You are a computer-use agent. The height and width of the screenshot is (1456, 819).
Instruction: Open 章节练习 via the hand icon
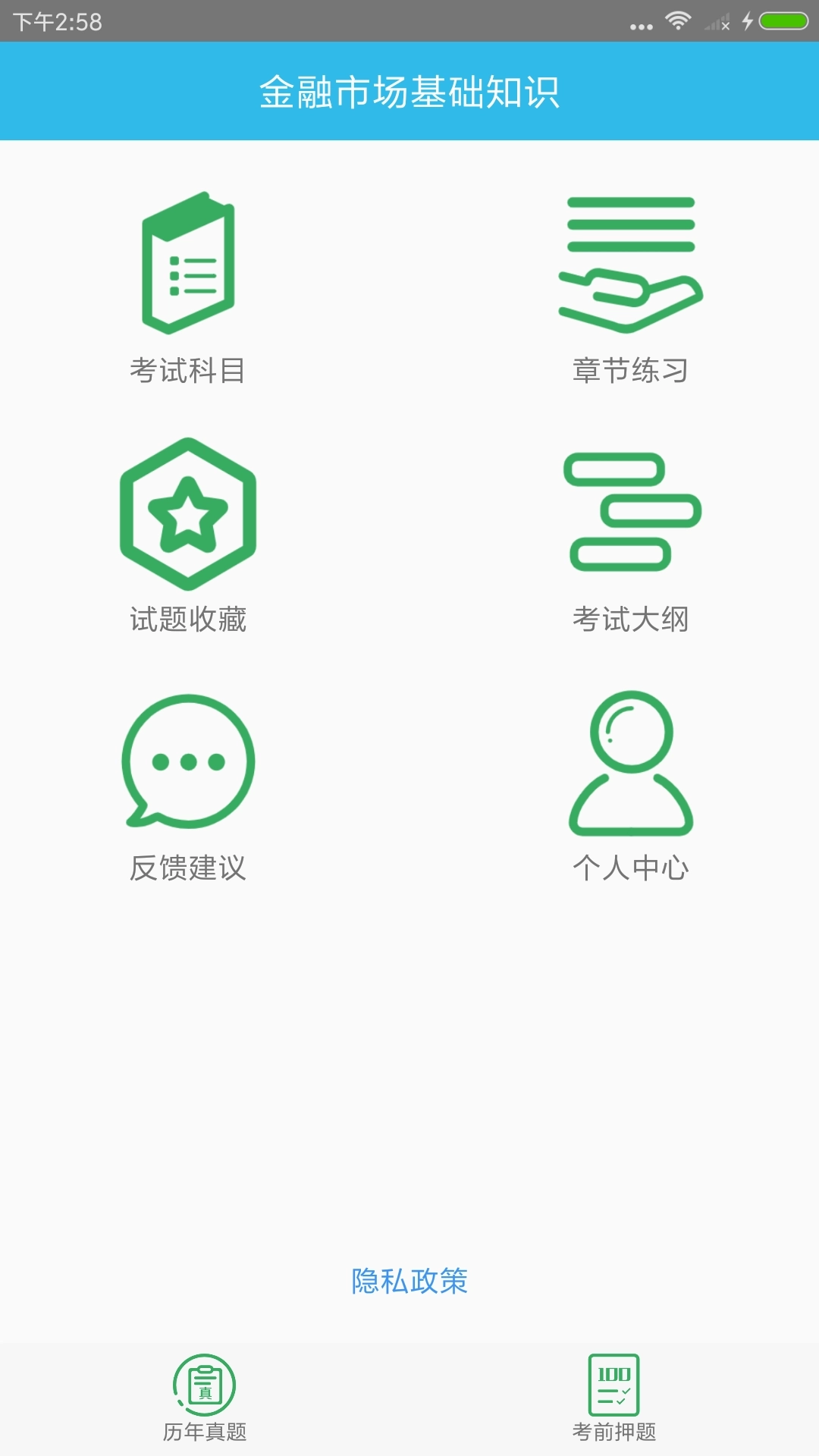point(629,265)
